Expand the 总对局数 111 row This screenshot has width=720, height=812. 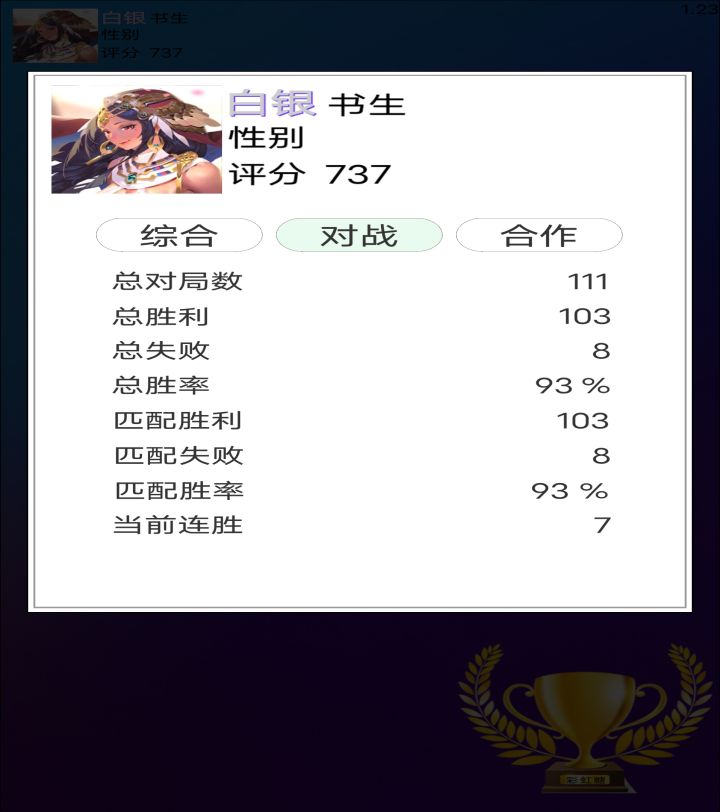(360, 281)
